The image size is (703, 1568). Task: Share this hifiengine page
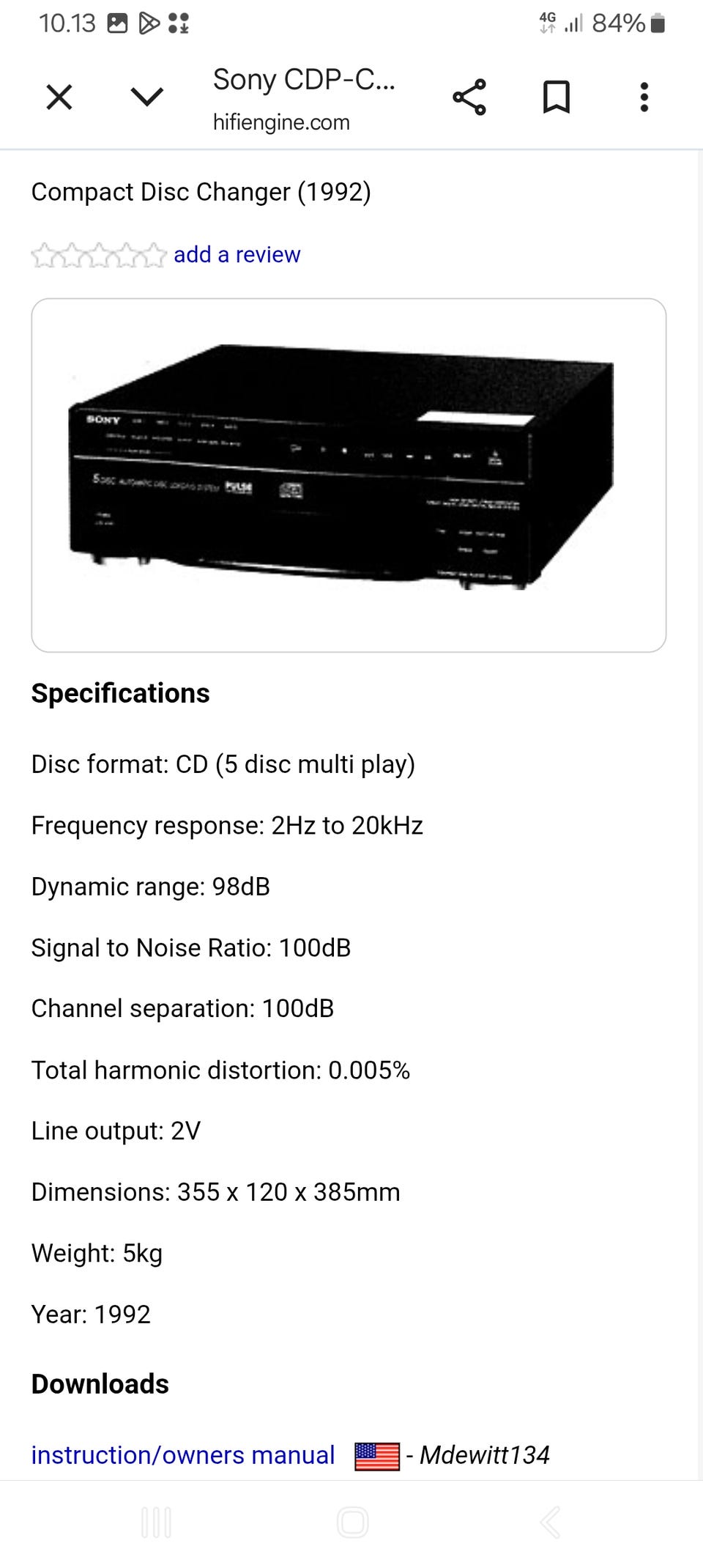point(469,97)
